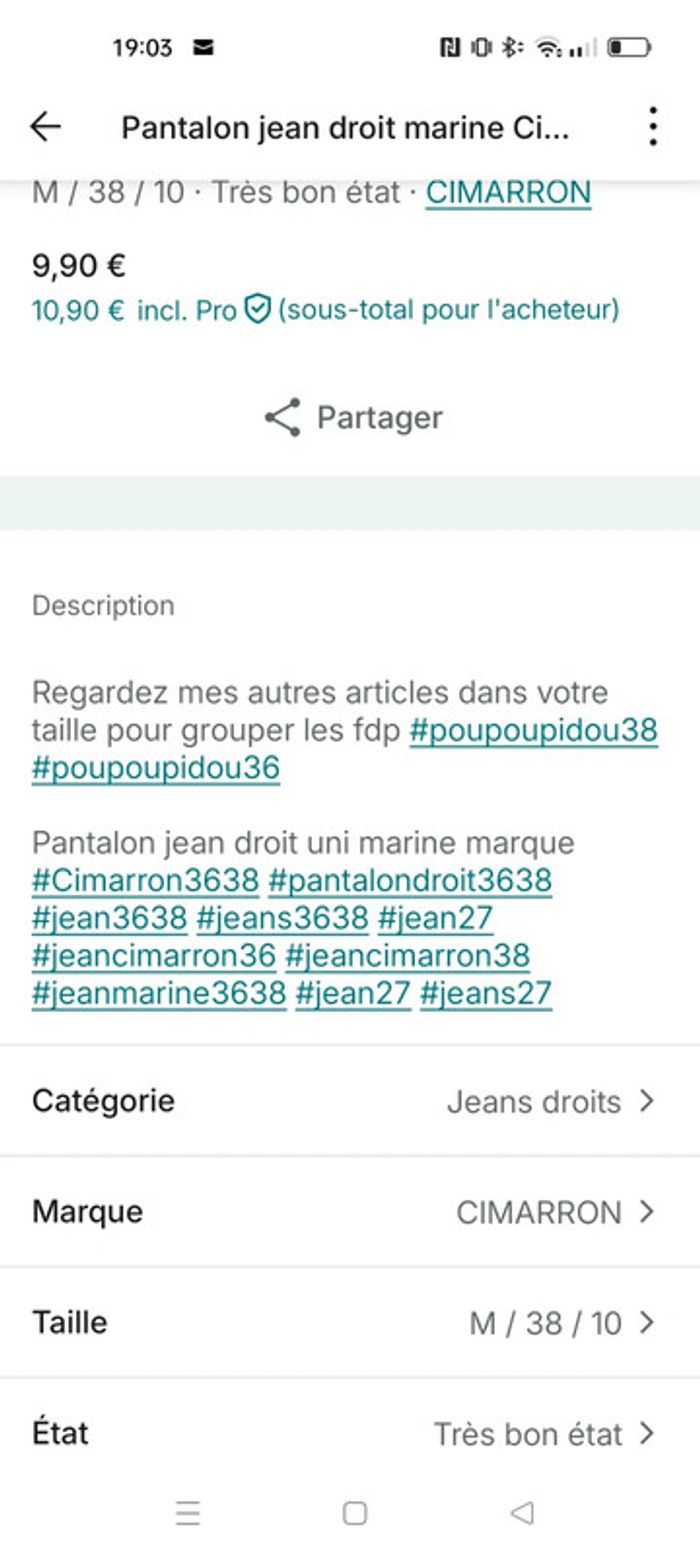Go back using the app bar arrow

(x=46, y=127)
